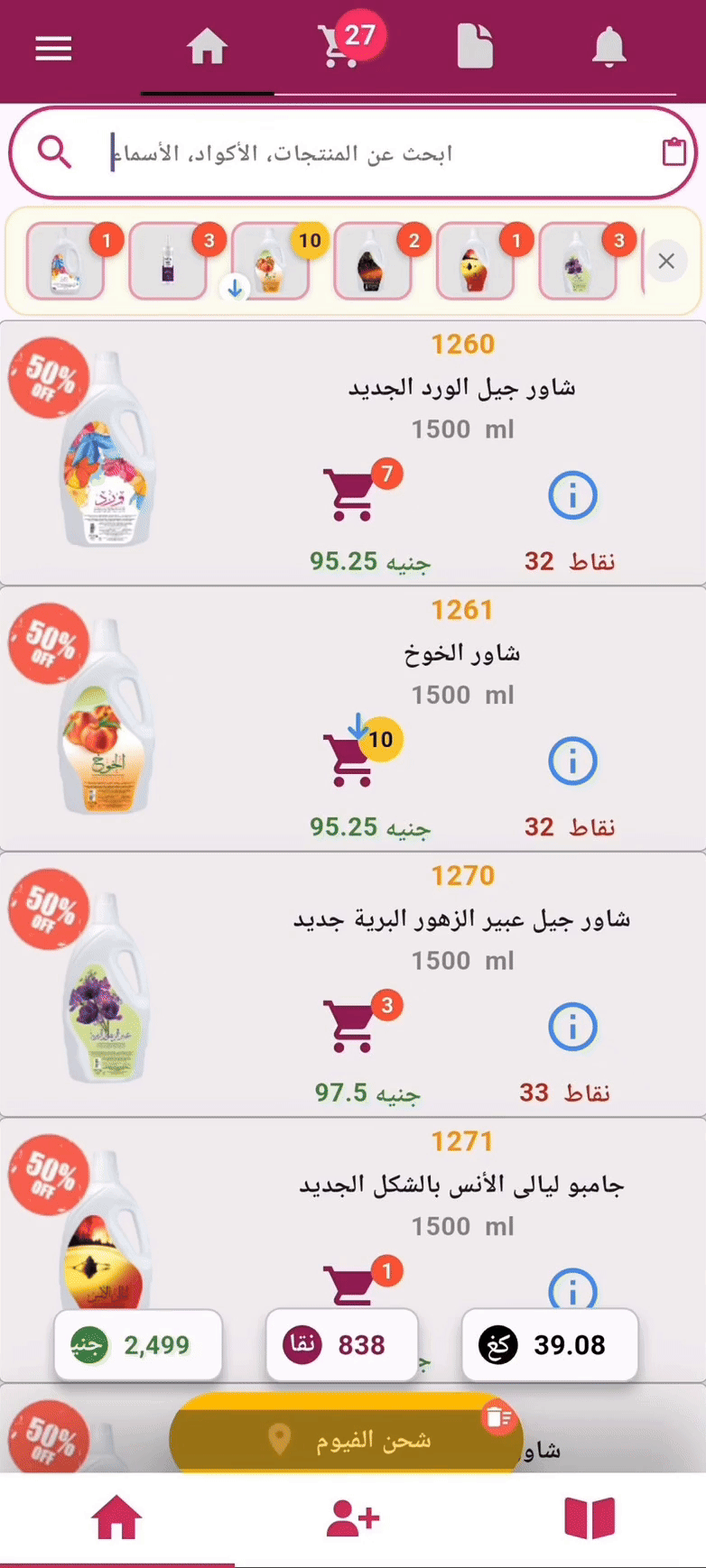The height and width of the screenshot is (1568, 706).
Task: Select the bell notifications icon
Action: point(608,49)
